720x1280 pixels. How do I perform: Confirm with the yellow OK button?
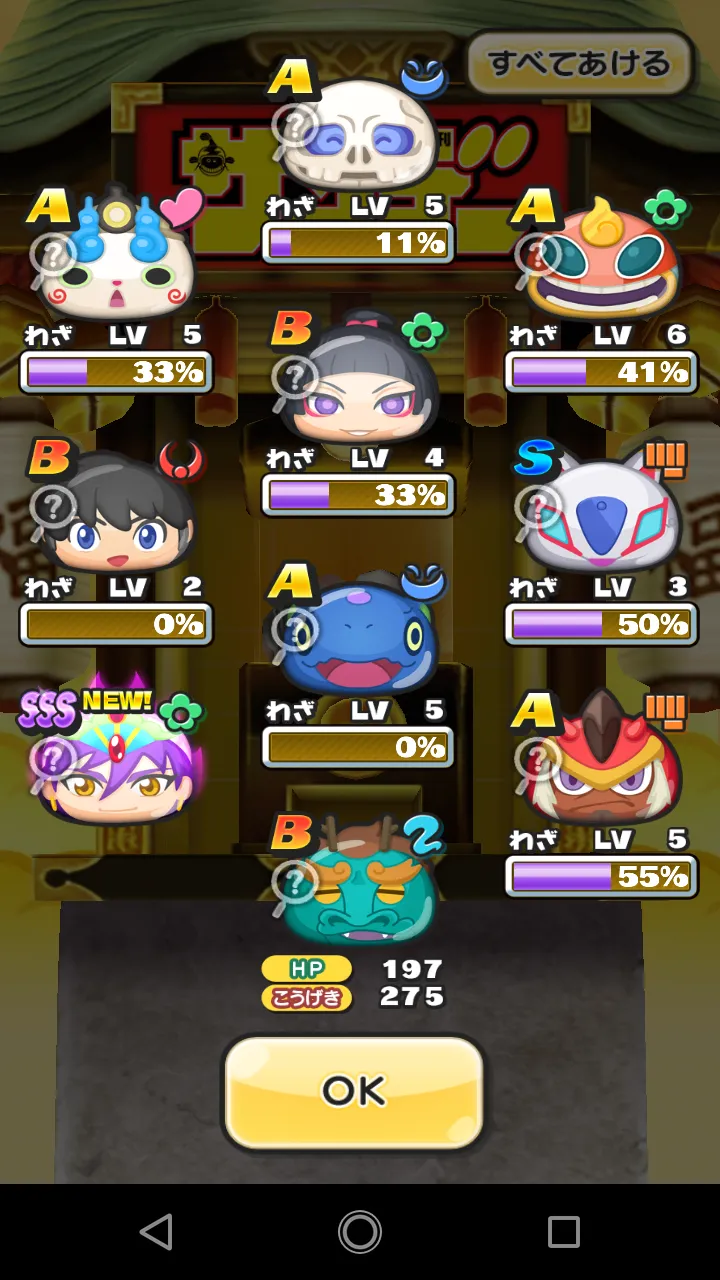point(354,1092)
